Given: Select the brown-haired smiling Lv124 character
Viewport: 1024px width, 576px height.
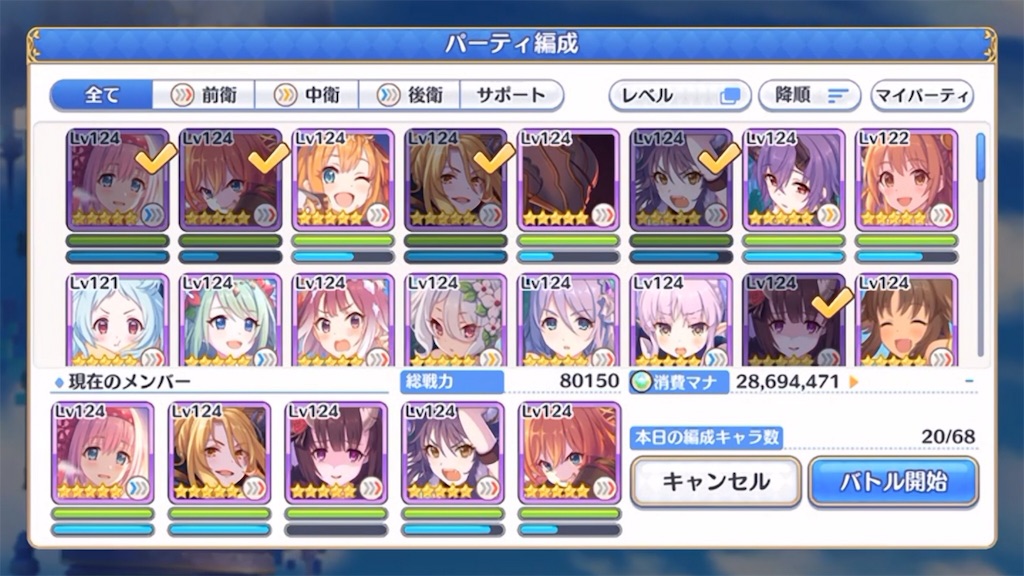Looking at the screenshot, I should (906, 320).
